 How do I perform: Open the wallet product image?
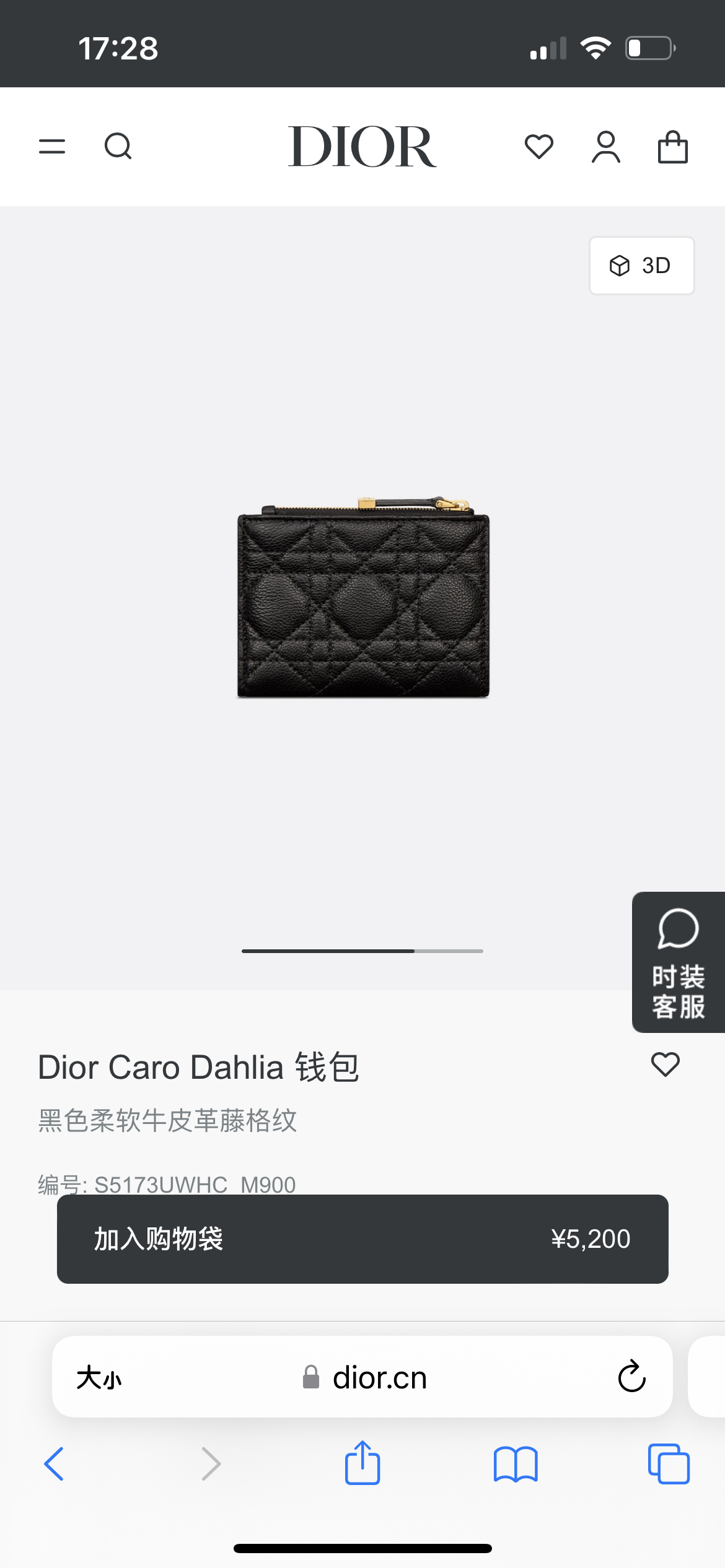click(x=363, y=598)
